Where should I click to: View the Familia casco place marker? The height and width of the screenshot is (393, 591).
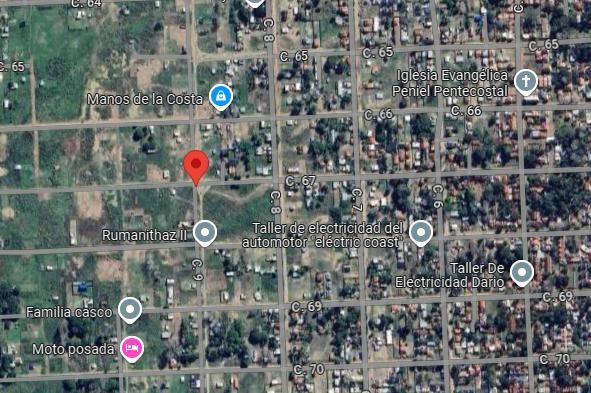click(130, 310)
